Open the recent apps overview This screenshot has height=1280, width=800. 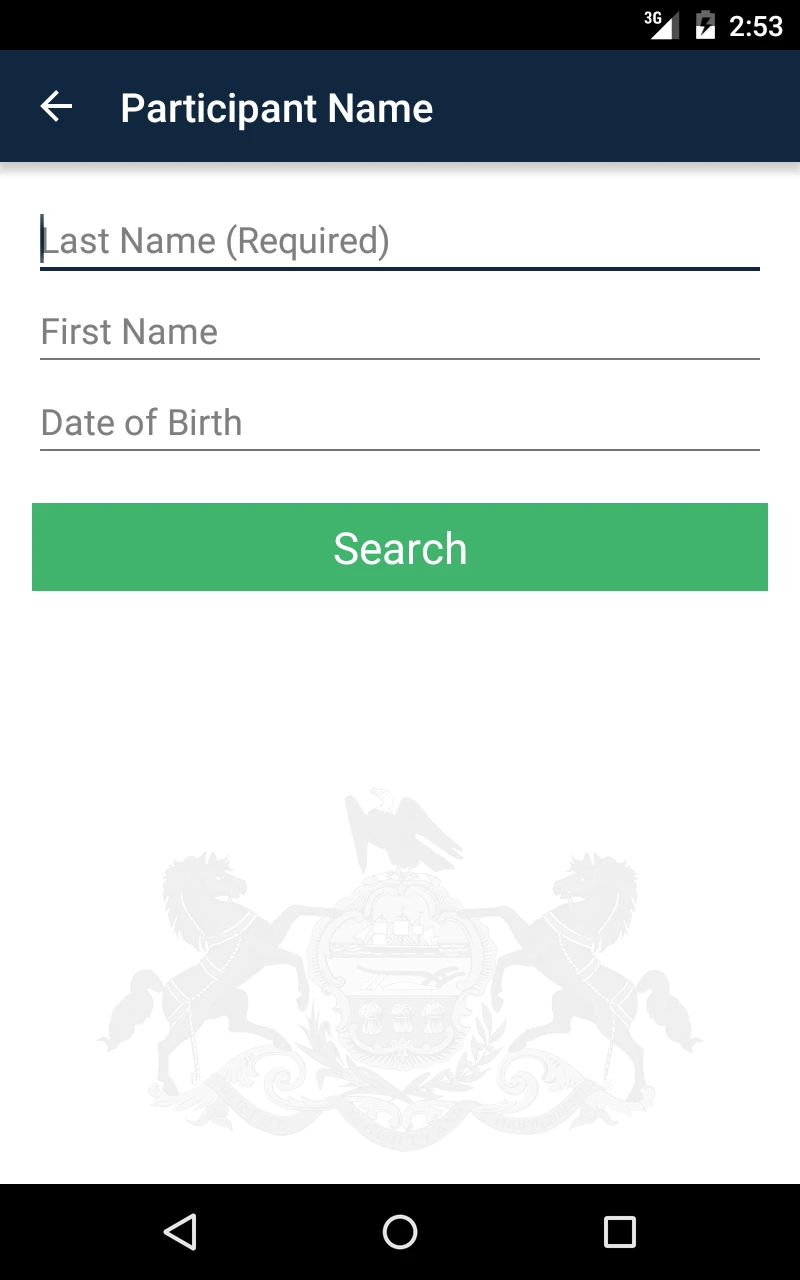coord(619,1232)
